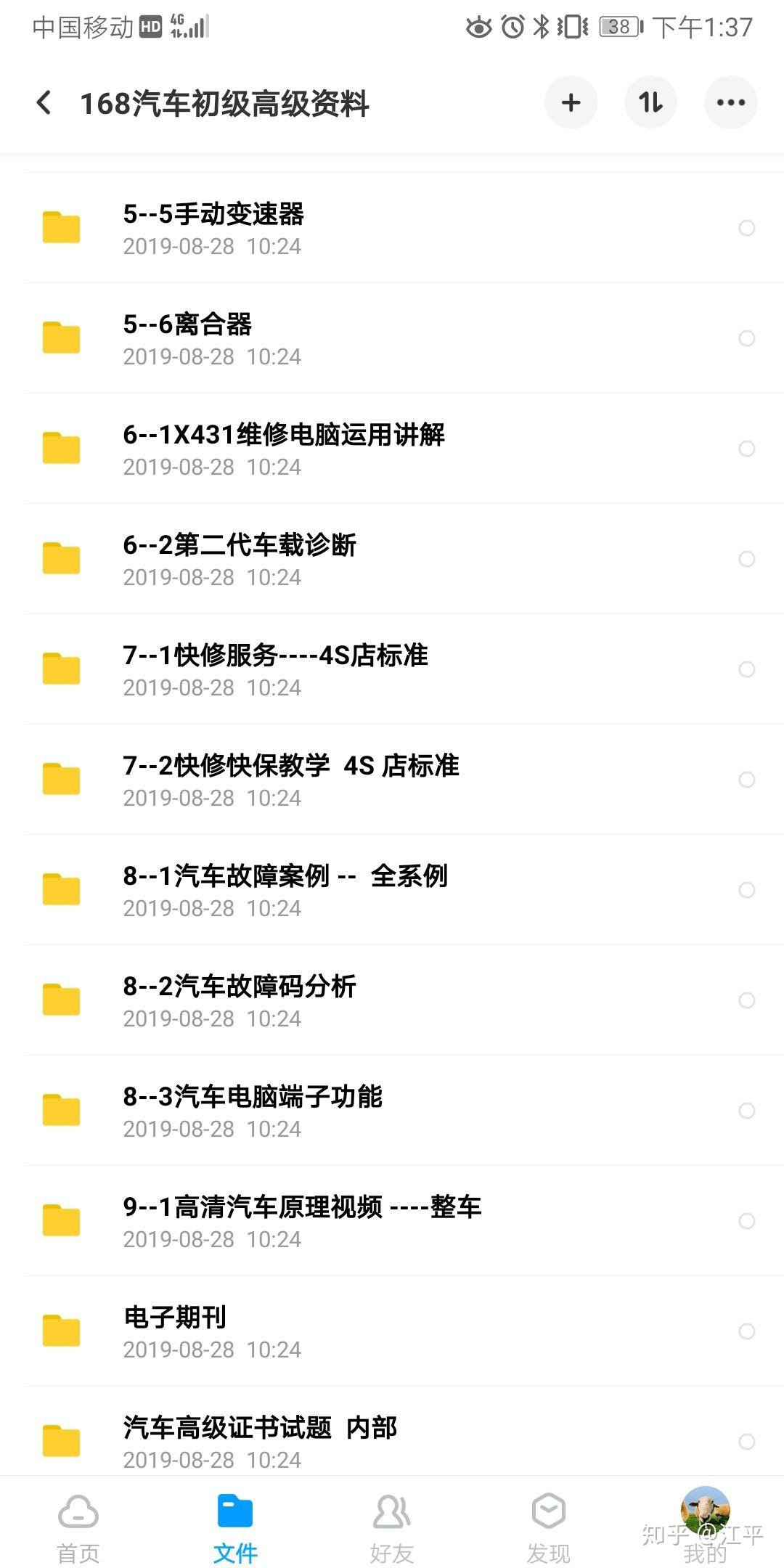The height and width of the screenshot is (1568, 784).
Task: Tap the plus add button
Action: tap(571, 103)
